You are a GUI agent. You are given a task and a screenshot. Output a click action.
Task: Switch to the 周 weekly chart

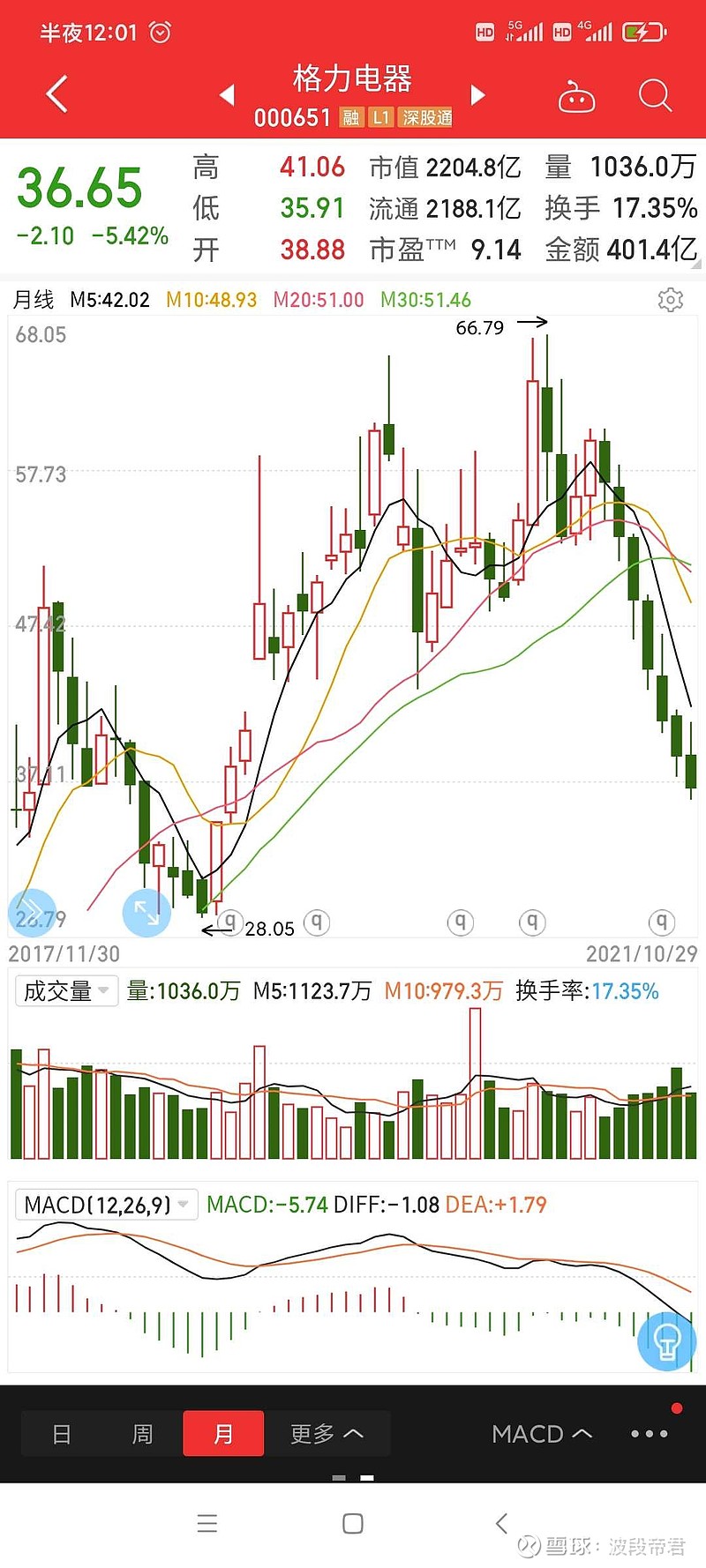(x=142, y=1434)
